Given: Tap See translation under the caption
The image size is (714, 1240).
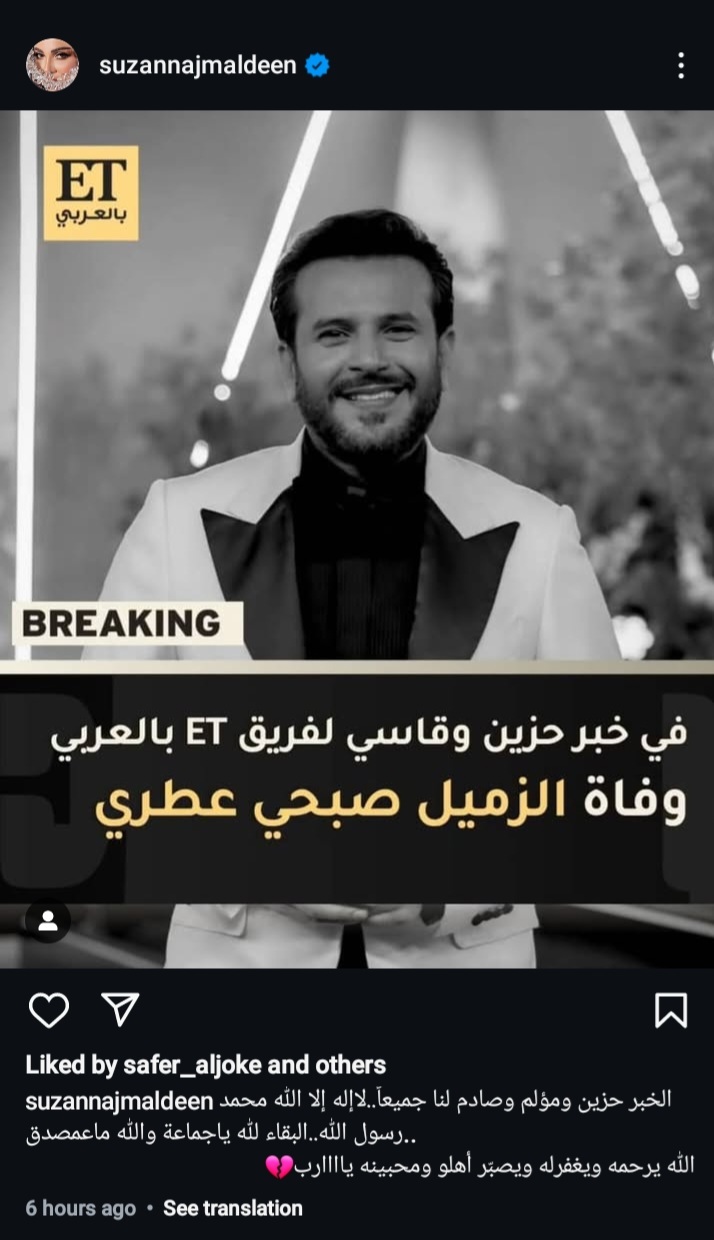Looking at the screenshot, I should 232,1208.
